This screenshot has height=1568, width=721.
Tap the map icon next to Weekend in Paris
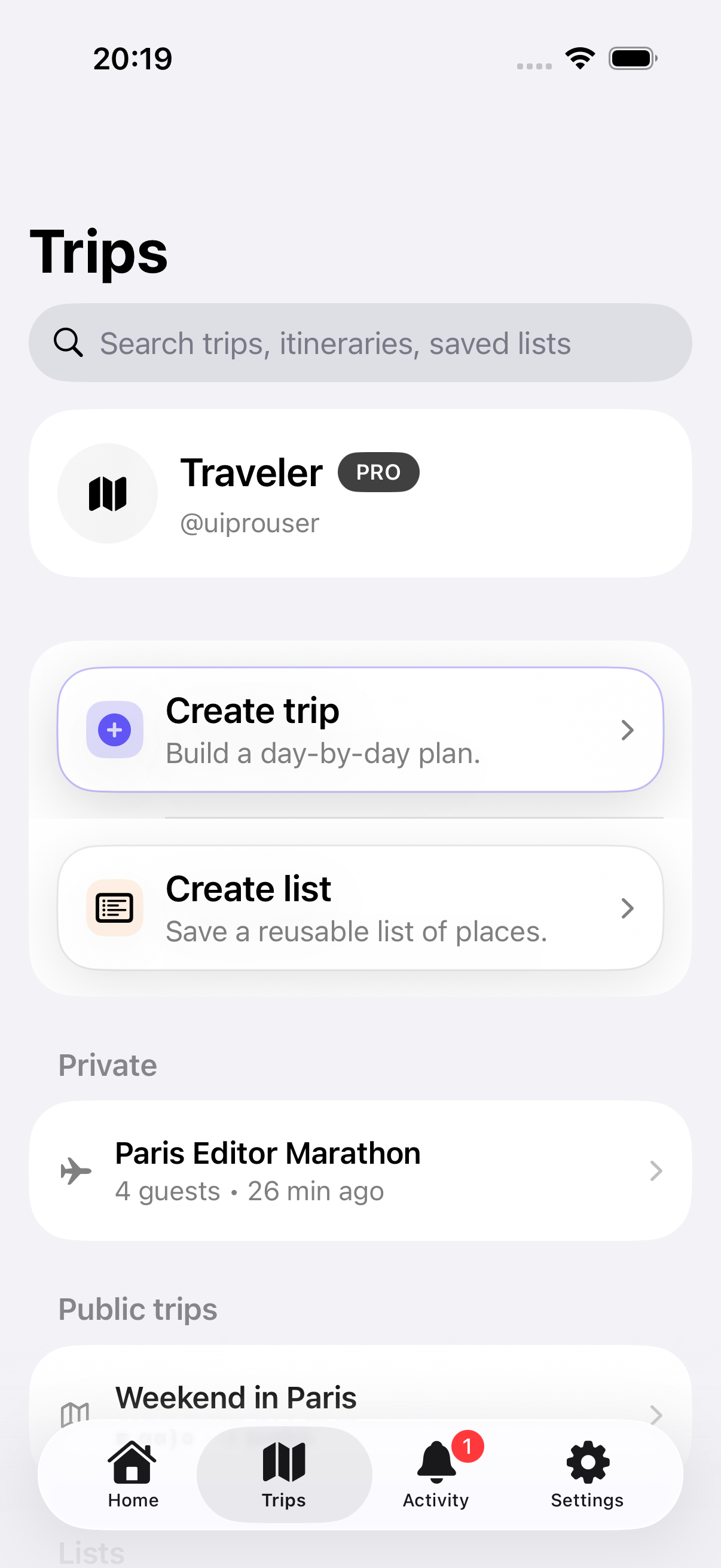[74, 1412]
